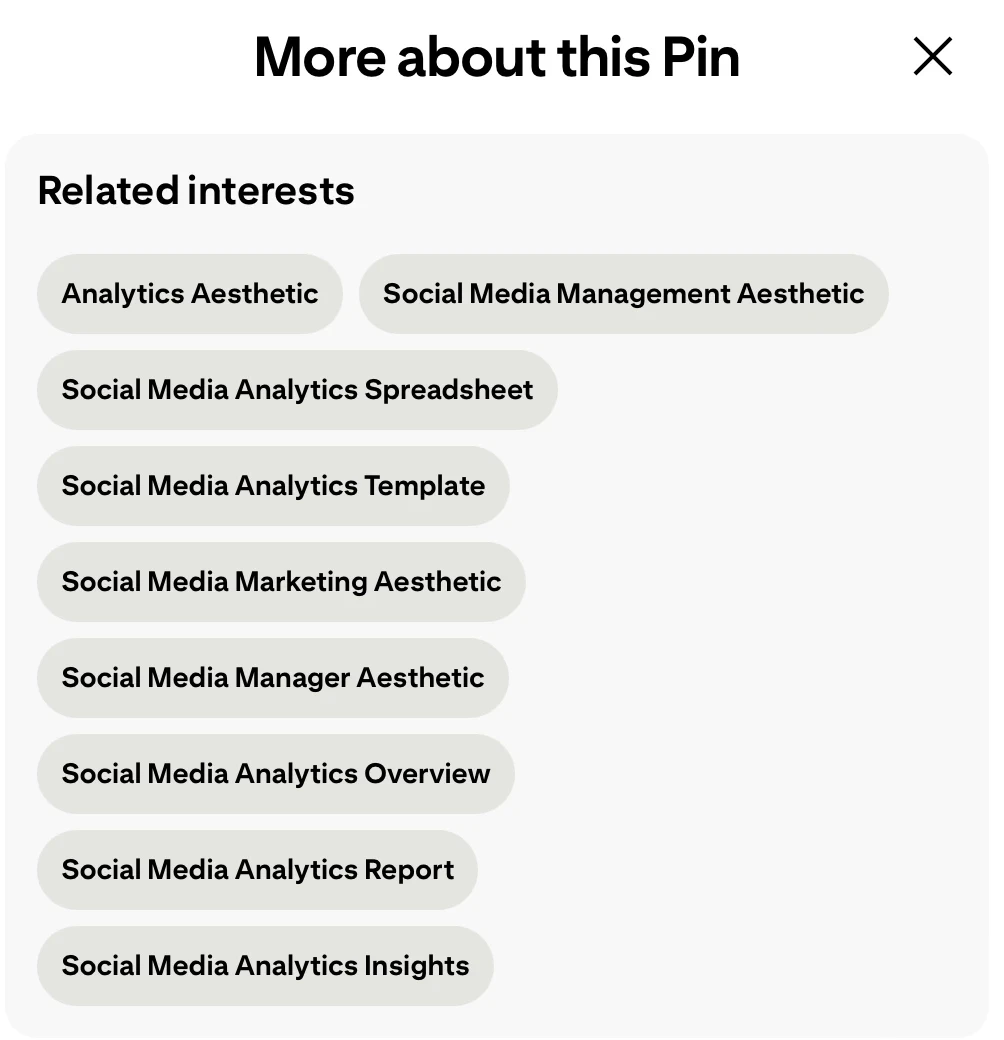
Task: Close the More about this Pin panel
Action: pyautogui.click(x=932, y=57)
